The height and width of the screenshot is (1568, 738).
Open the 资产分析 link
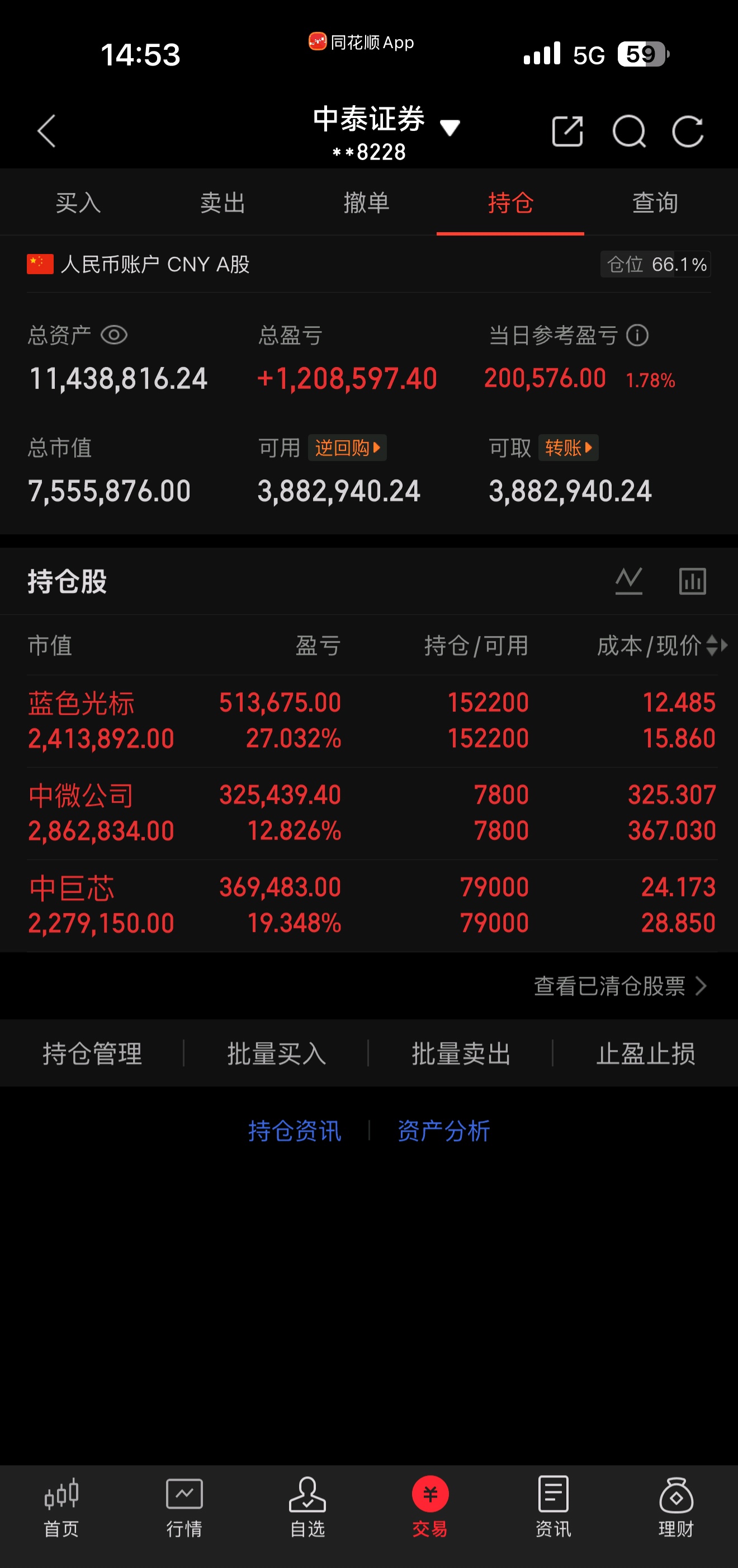443,1131
